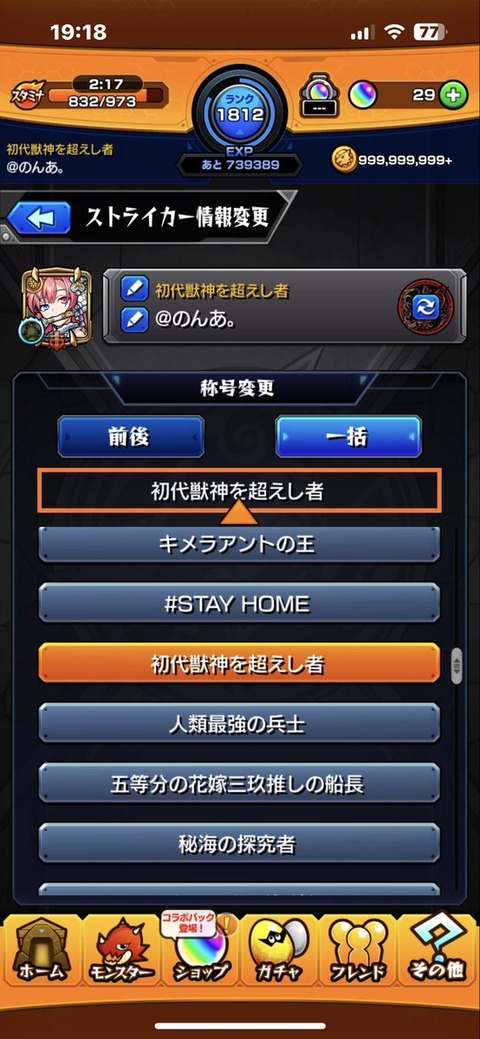Pick the title 人類最強の兵士
The height and width of the screenshot is (1039, 480).
(x=239, y=723)
